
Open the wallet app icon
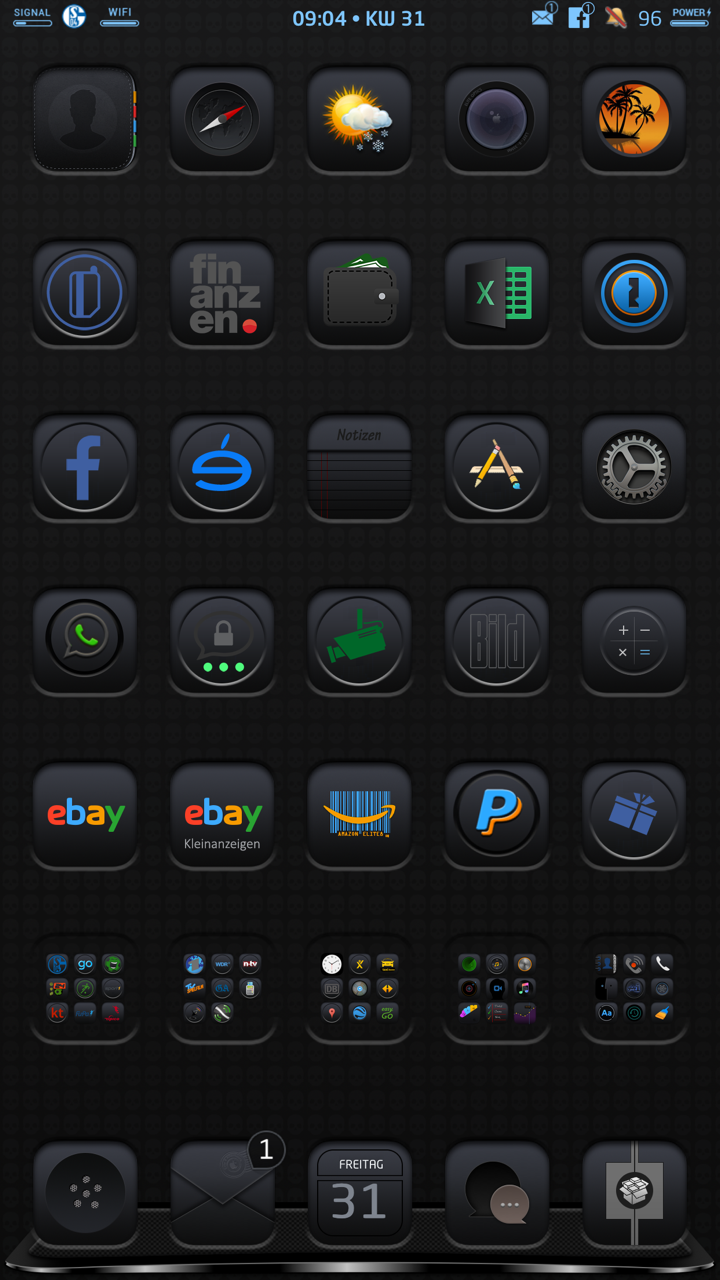point(359,293)
